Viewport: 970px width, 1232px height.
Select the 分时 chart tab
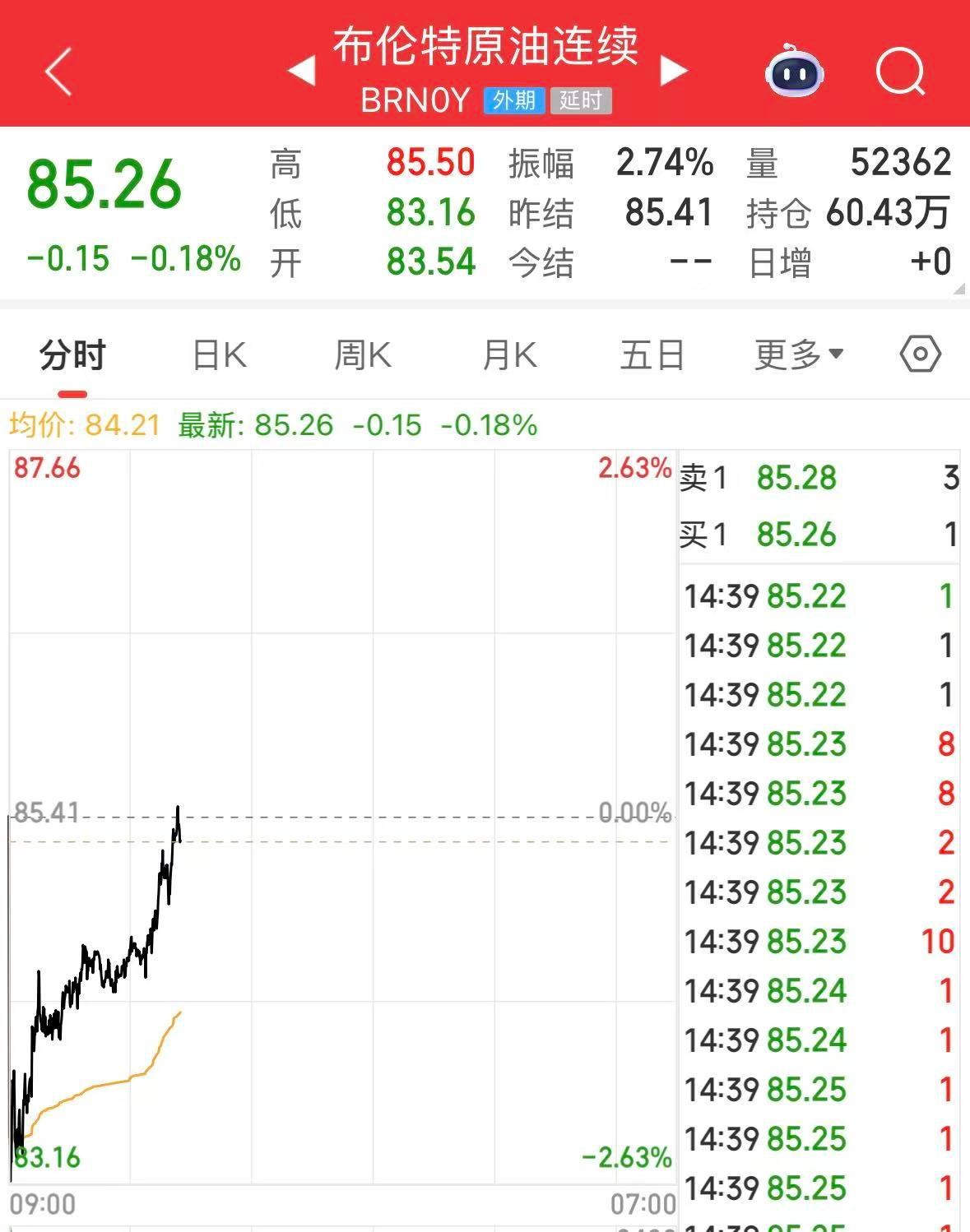point(72,356)
